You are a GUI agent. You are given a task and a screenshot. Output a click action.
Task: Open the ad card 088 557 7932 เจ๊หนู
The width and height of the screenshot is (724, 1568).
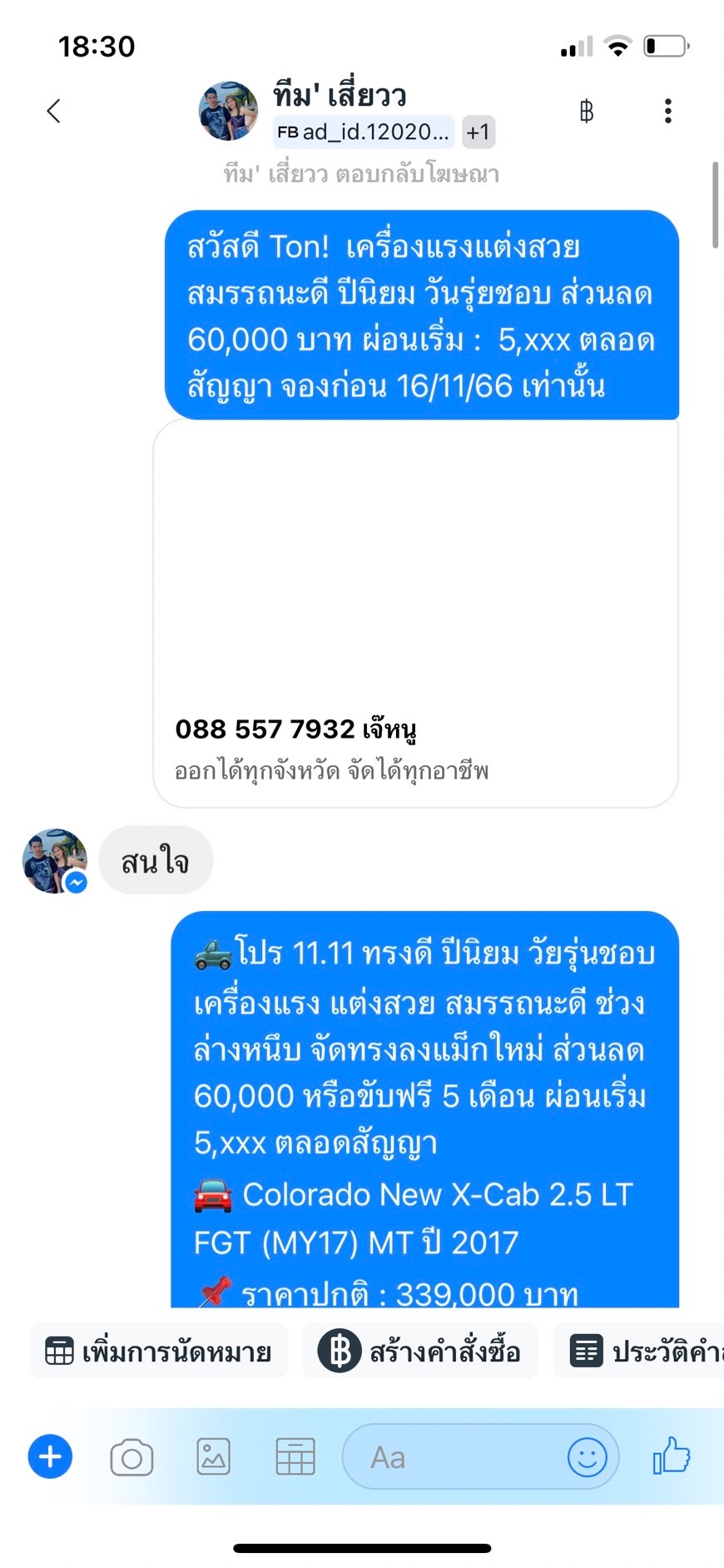click(415, 613)
